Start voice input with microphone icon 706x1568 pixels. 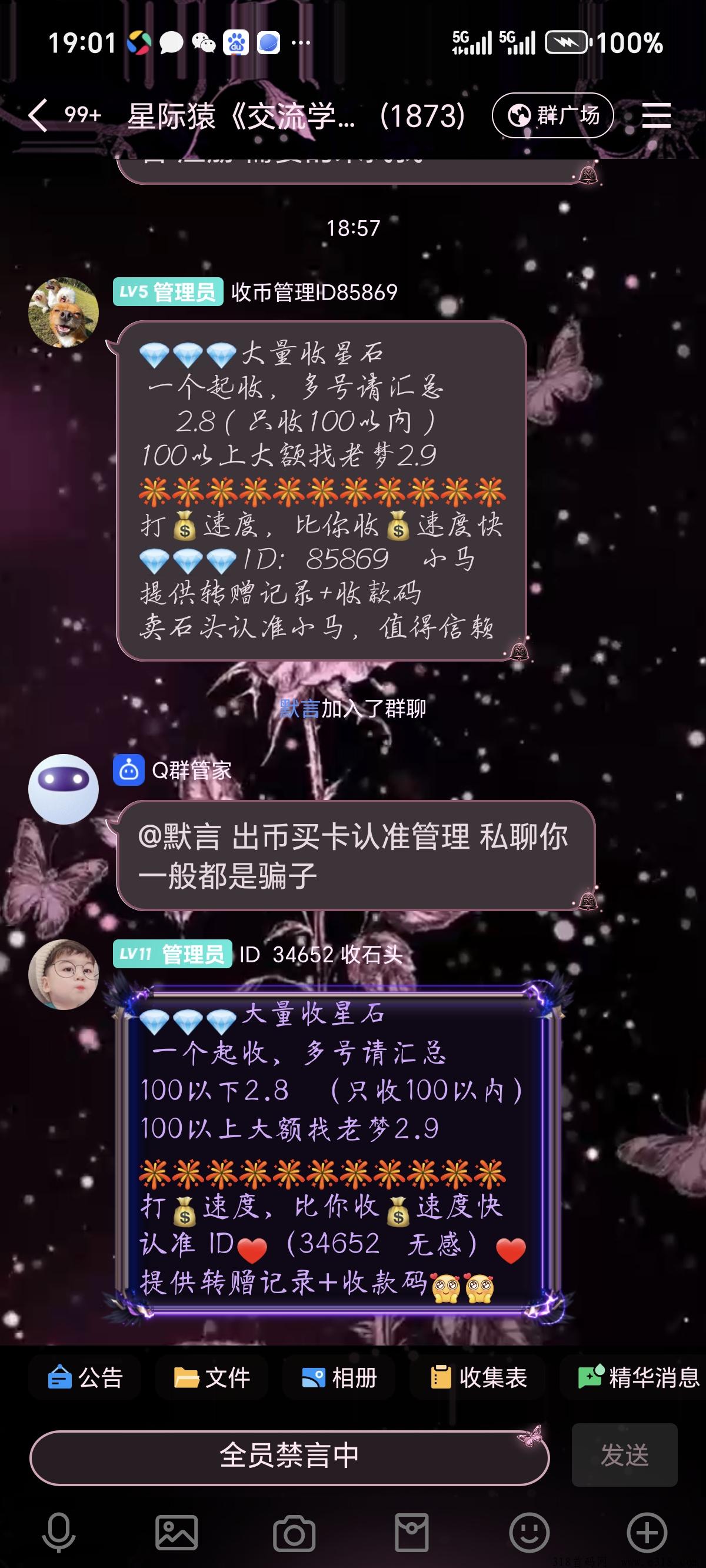click(x=58, y=1532)
